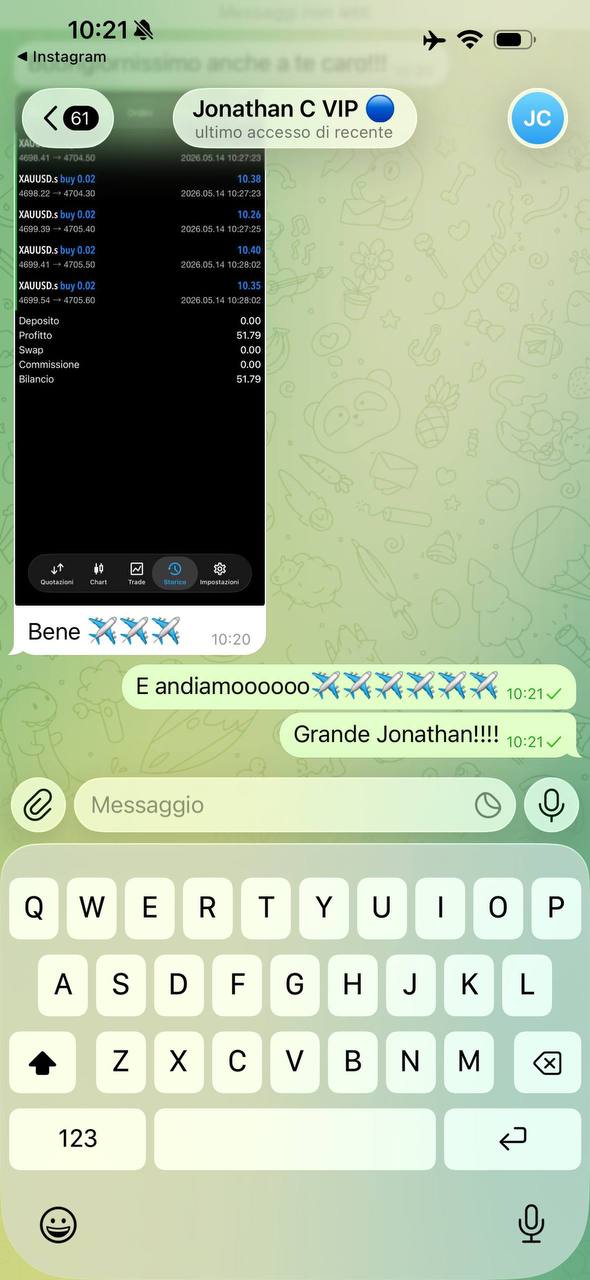Start keyboard dictation microphone

[x=531, y=1223]
